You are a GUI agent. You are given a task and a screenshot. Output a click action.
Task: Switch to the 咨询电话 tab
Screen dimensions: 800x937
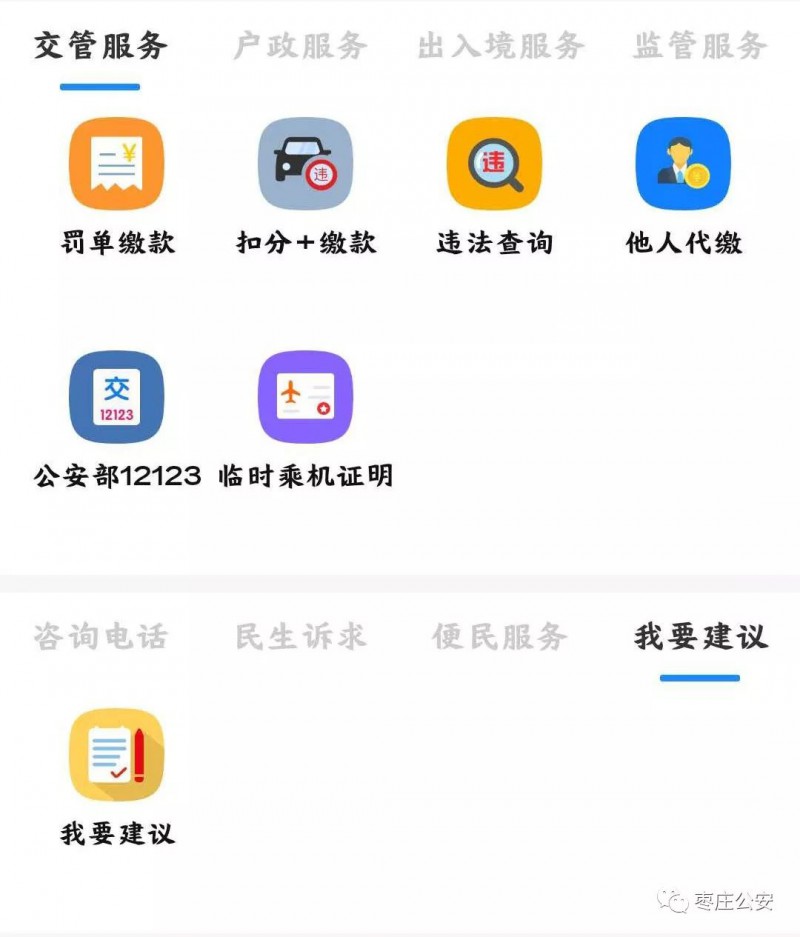tap(100, 637)
